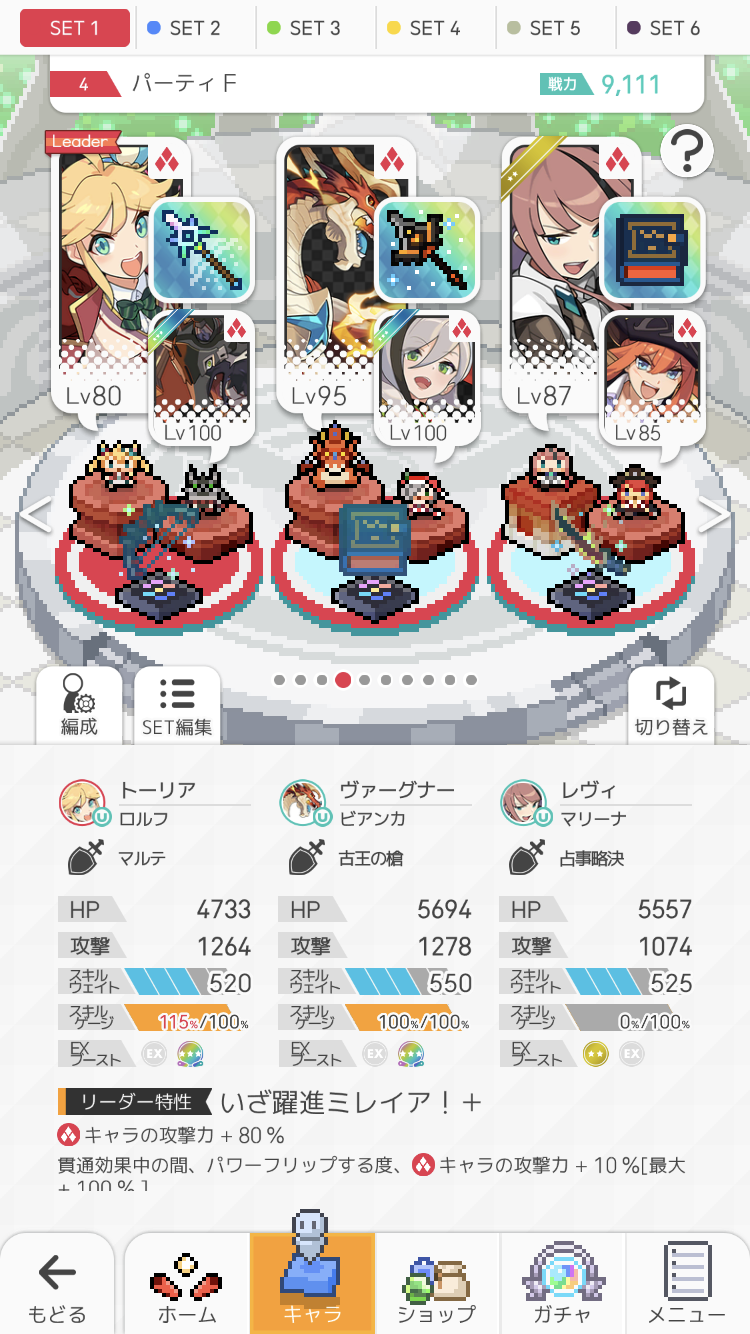Switch to the SET 6 tab
The height and width of the screenshot is (1334, 750).
coord(665,28)
